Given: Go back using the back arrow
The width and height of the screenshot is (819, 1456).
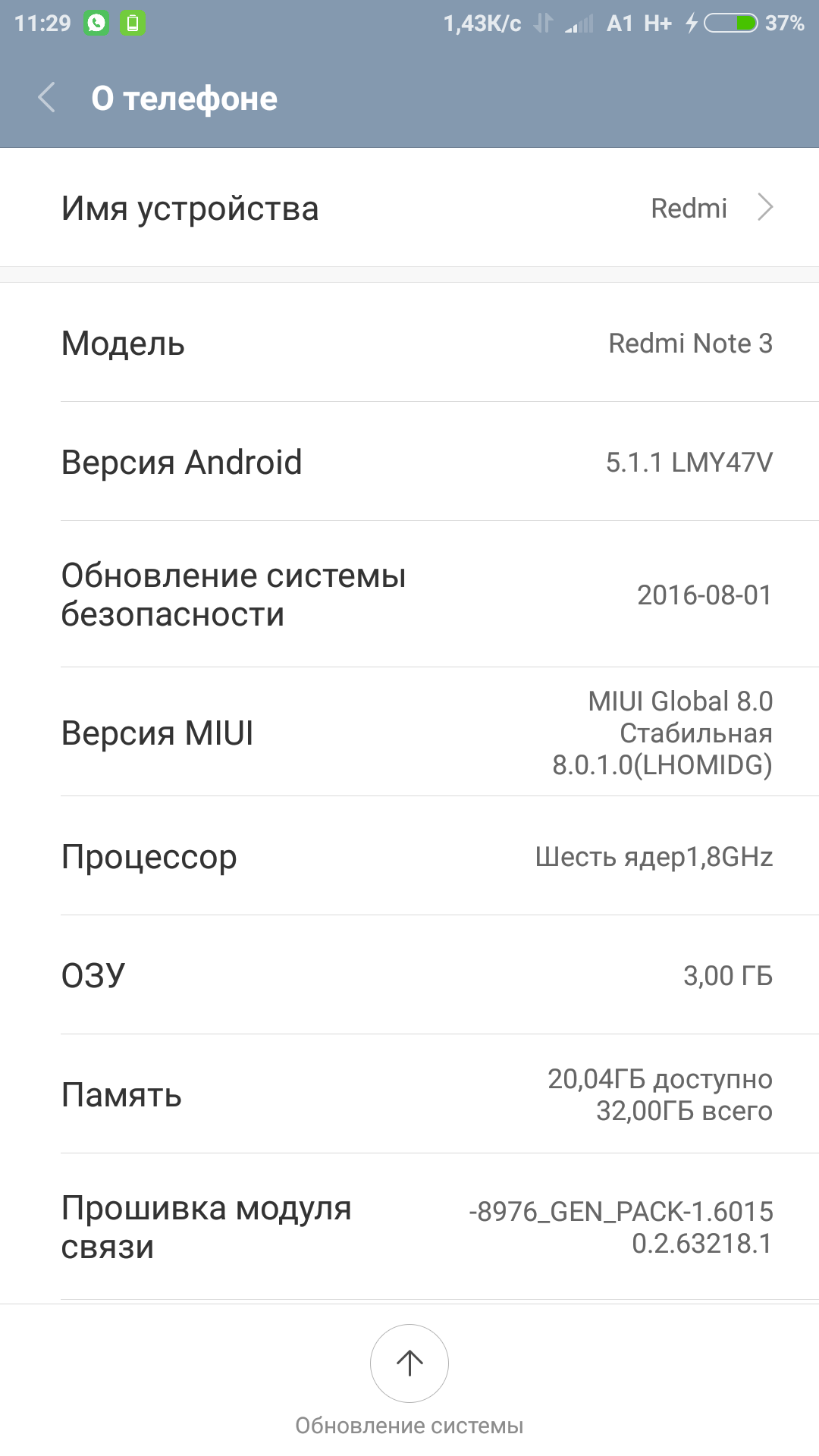Looking at the screenshot, I should 47,97.
